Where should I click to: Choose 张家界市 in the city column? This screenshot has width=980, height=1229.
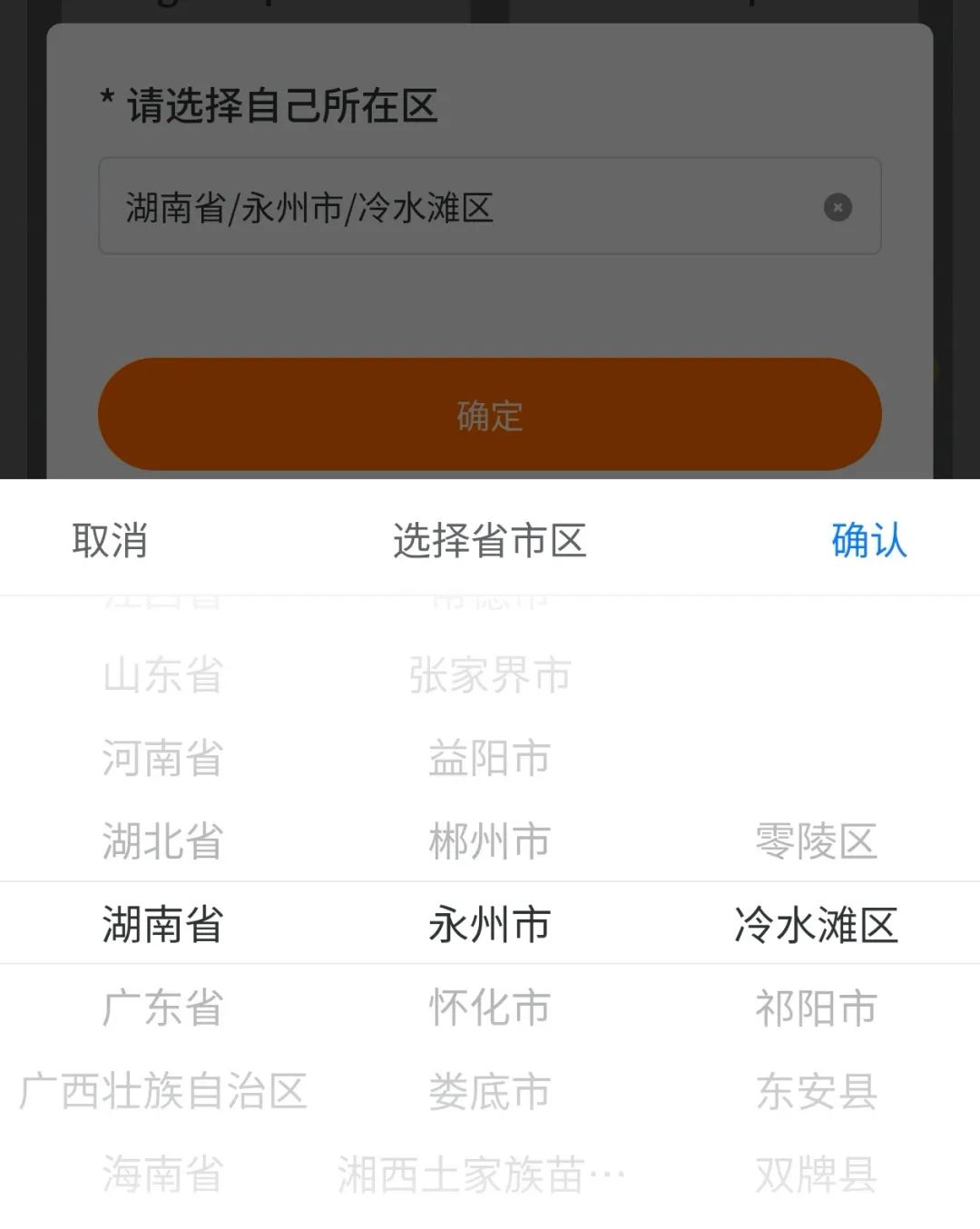(x=489, y=675)
